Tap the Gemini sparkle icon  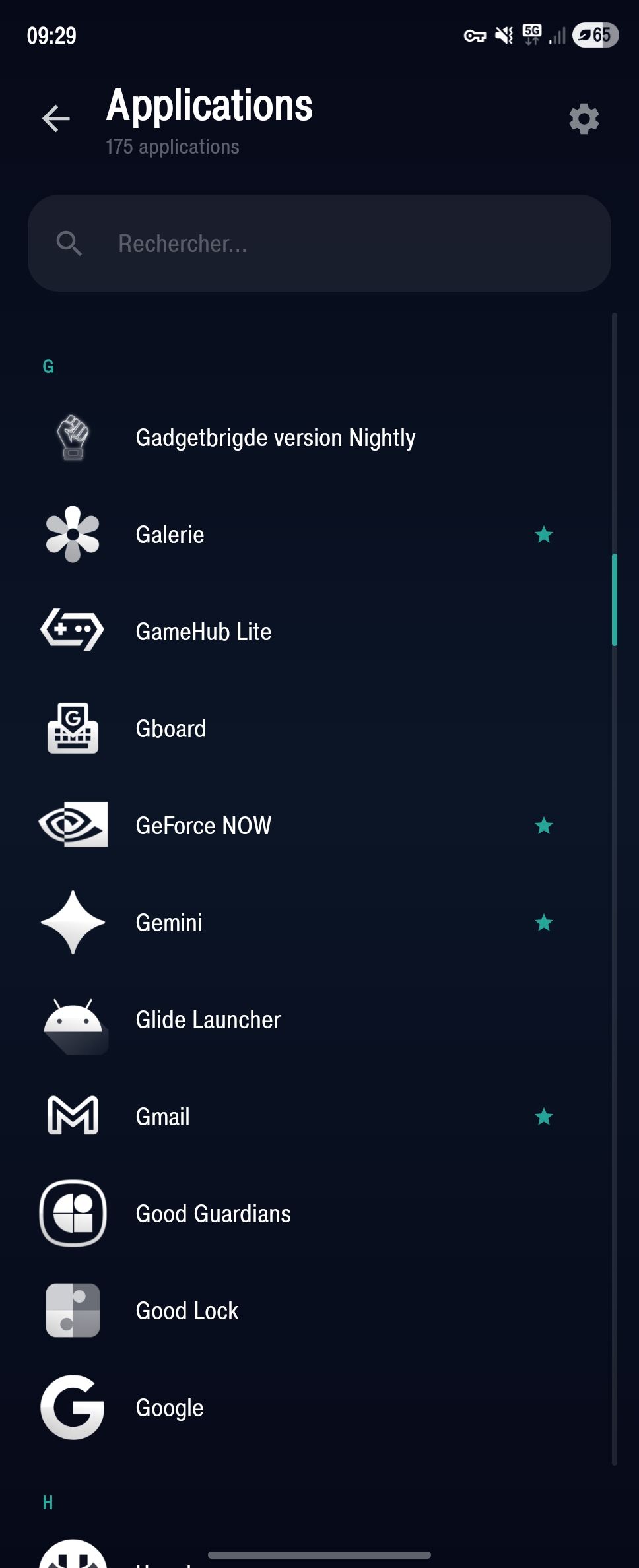[x=73, y=922]
